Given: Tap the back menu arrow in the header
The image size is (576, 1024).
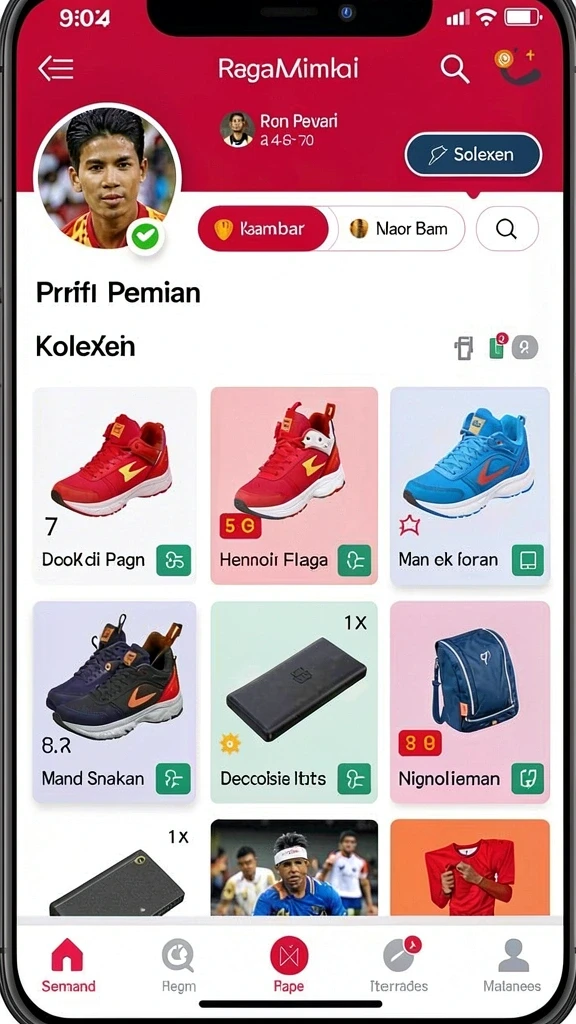Looking at the screenshot, I should [x=56, y=69].
